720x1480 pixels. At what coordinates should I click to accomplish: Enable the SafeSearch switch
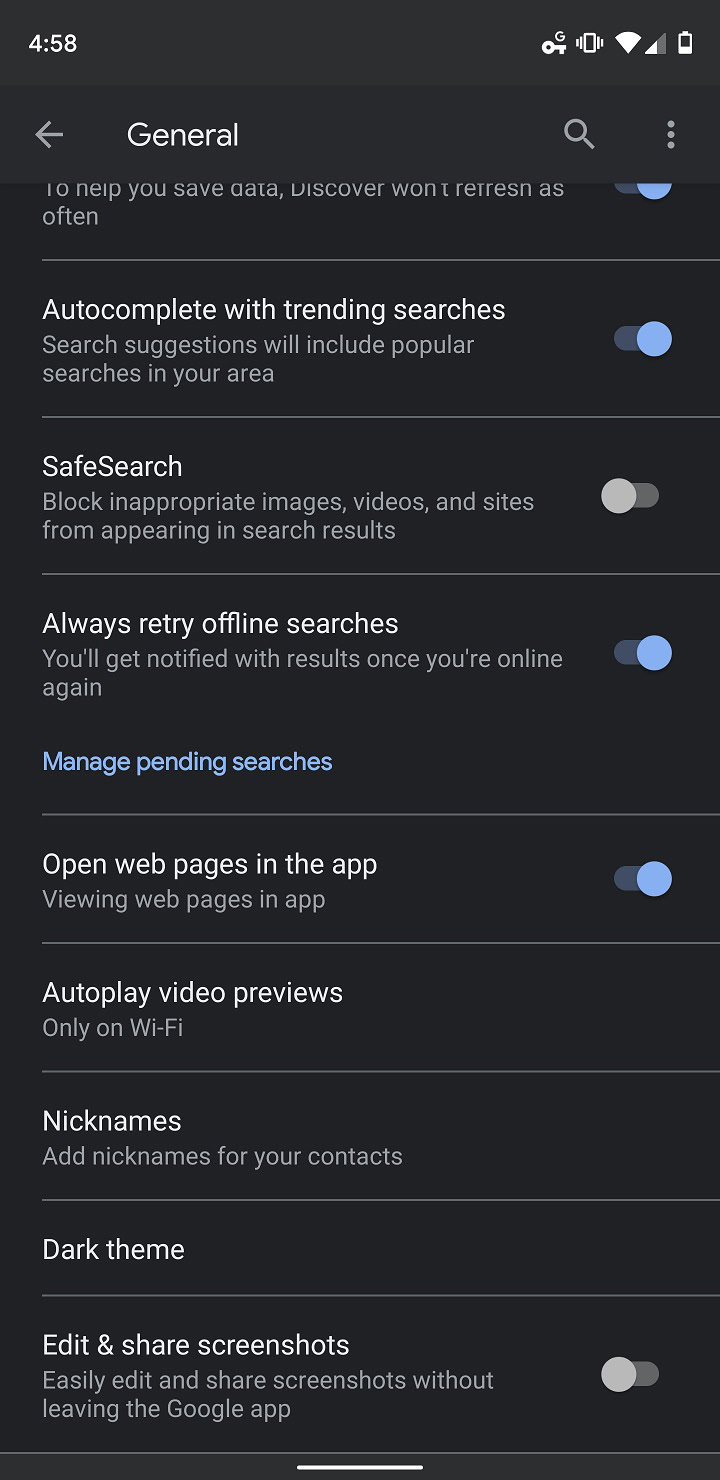pyautogui.click(x=630, y=496)
